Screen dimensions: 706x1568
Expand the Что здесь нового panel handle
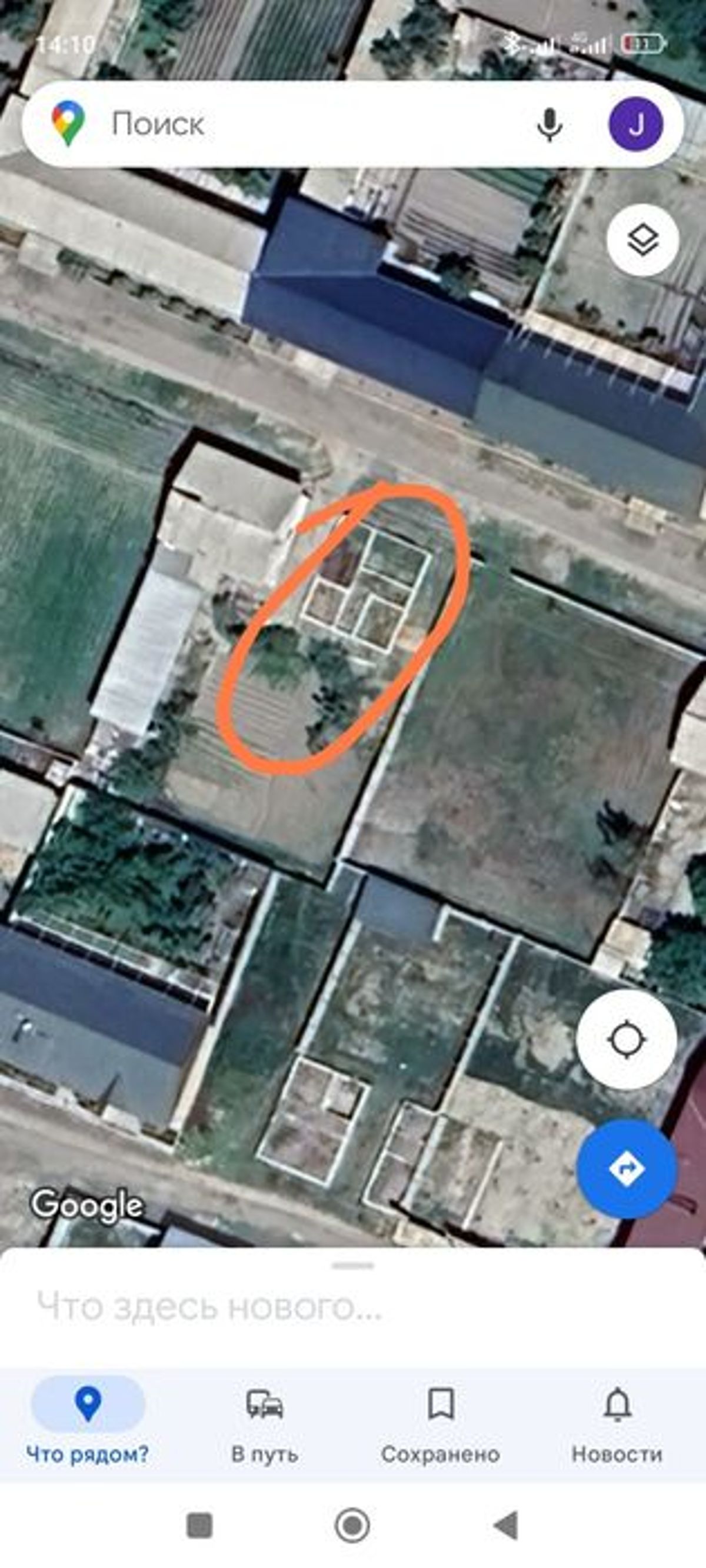pos(352,1266)
